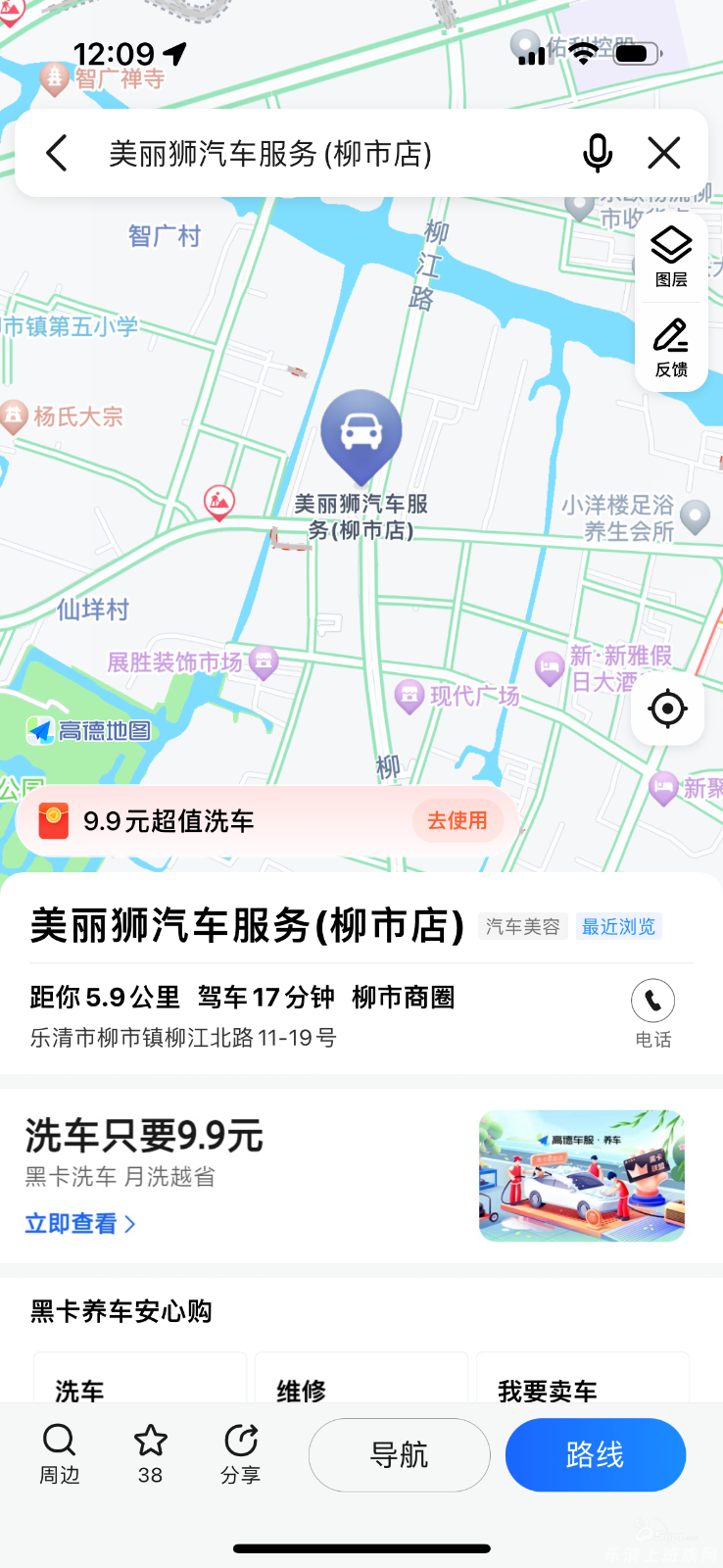This screenshot has width=723, height=1568.
Task: Open the 图层 map layers option
Action: point(671,257)
